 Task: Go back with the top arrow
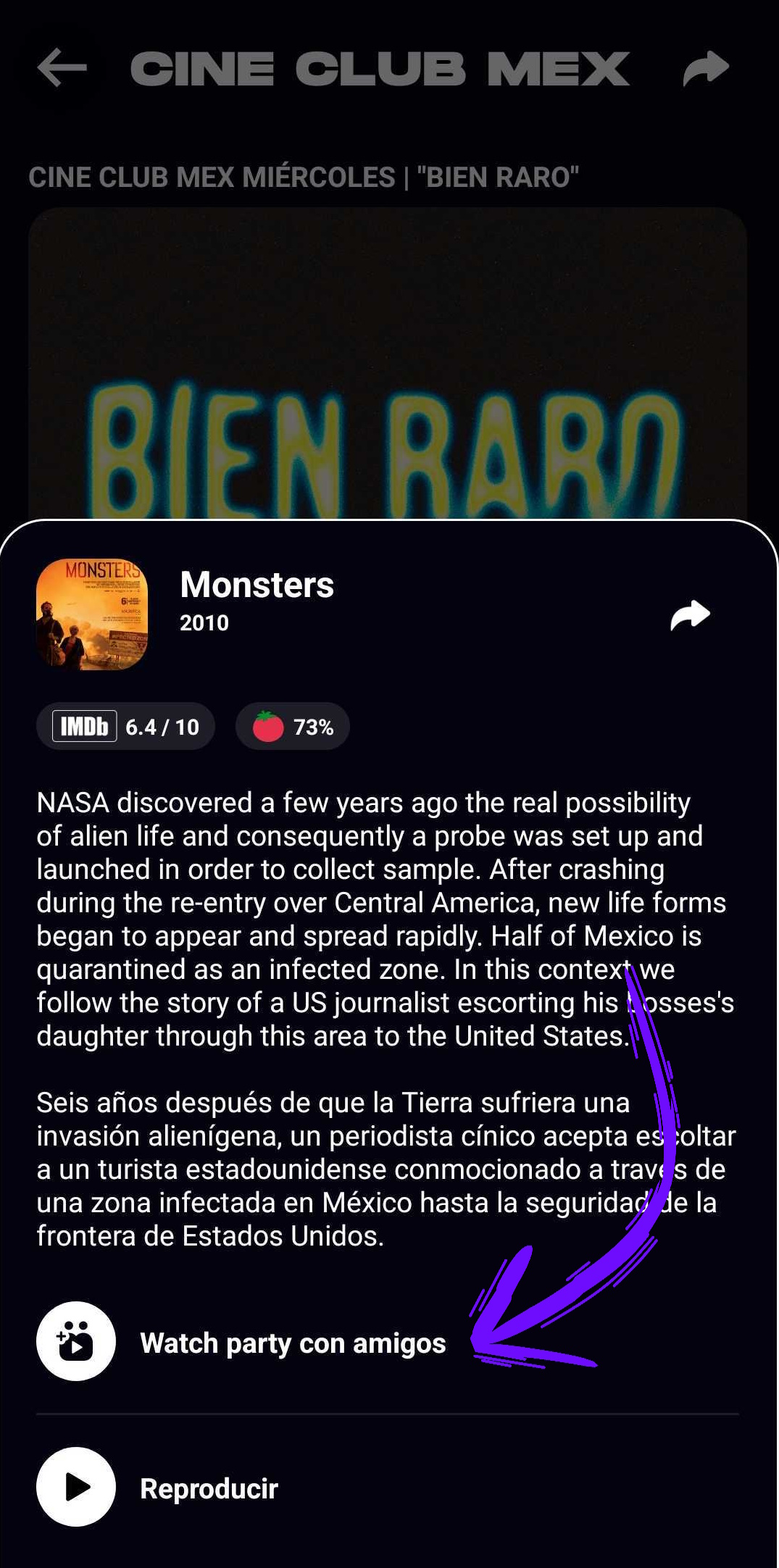click(x=62, y=68)
